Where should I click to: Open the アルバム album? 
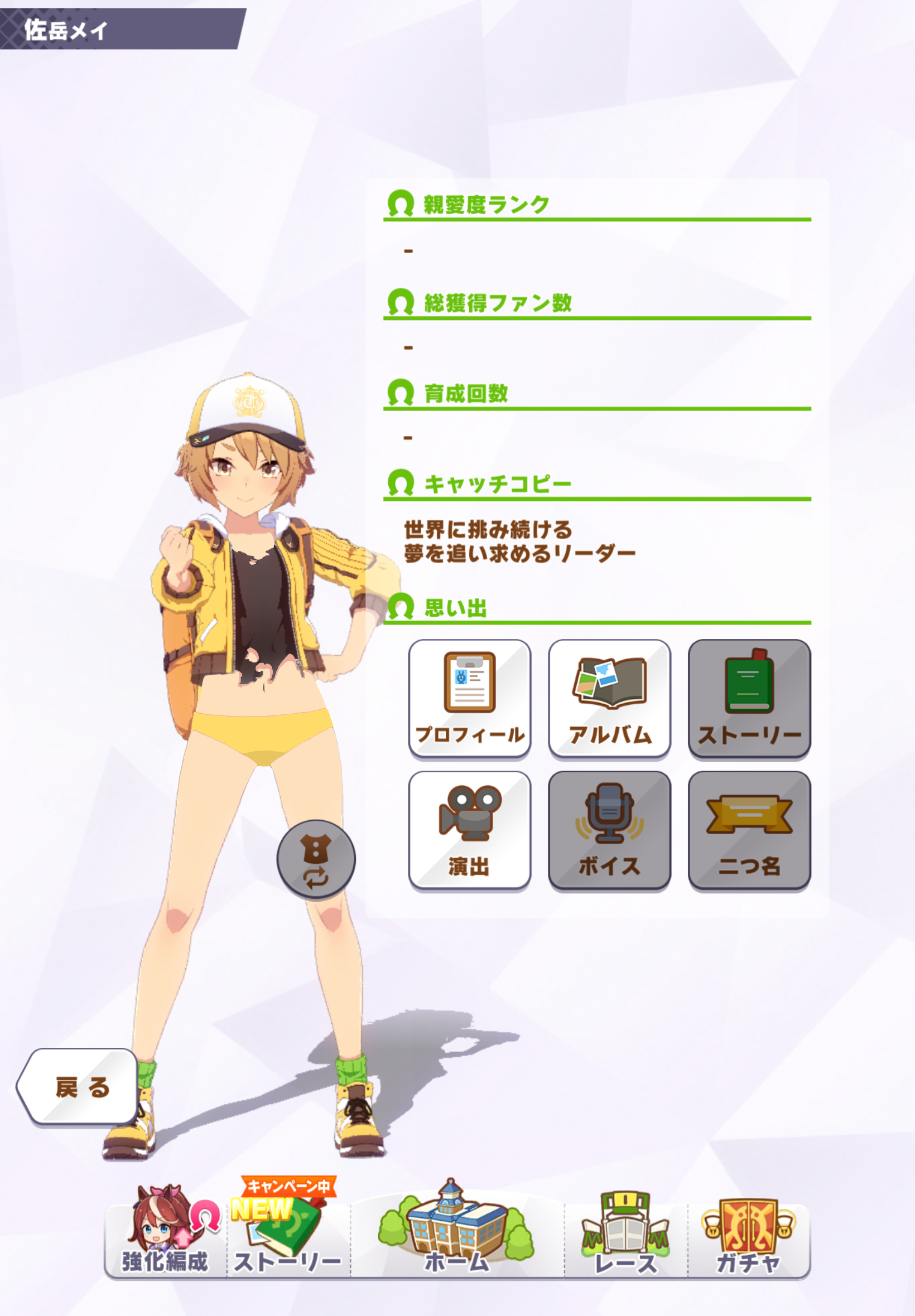609,698
